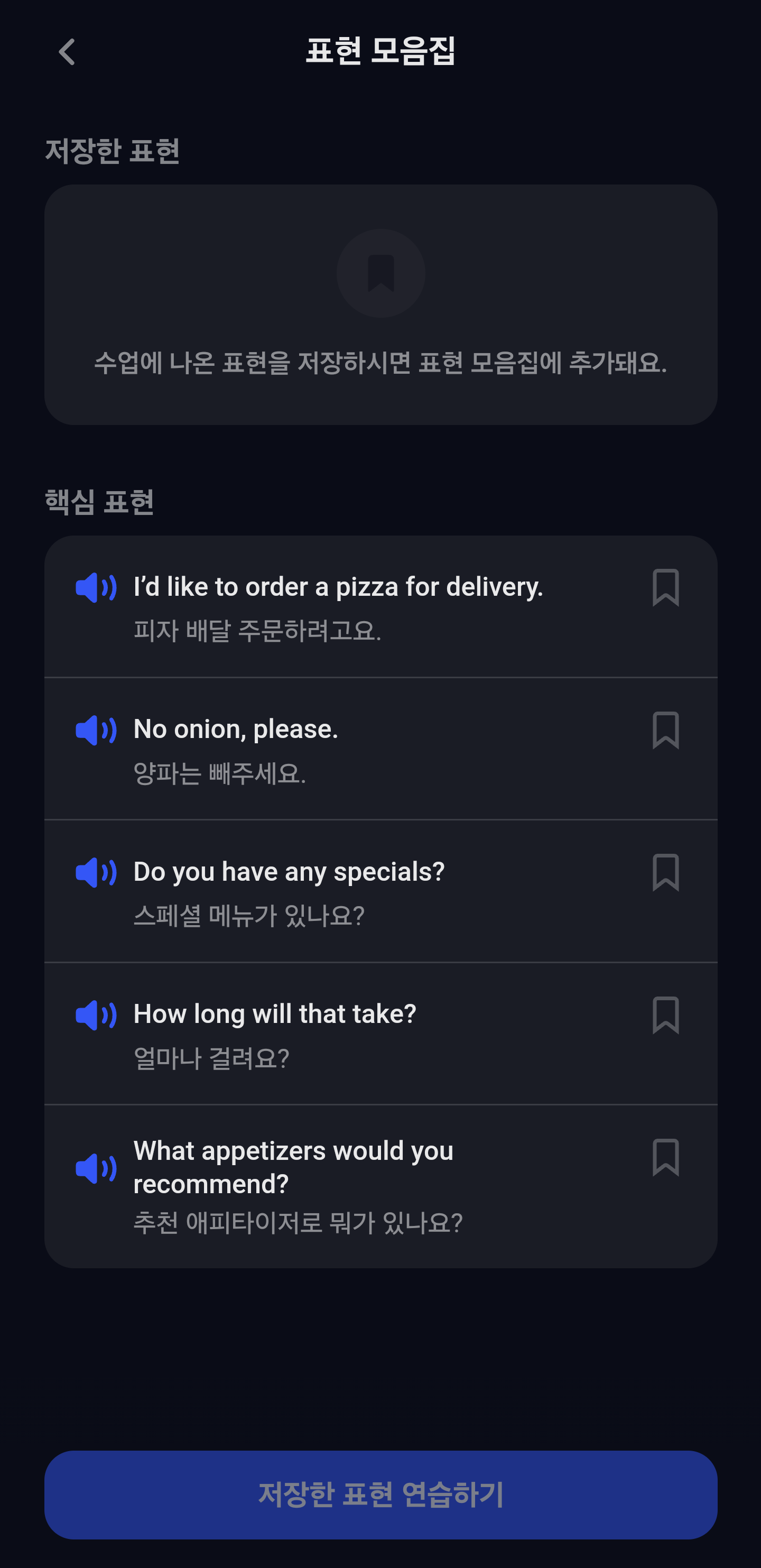Bookmark "Do you have any specials?"
The width and height of the screenshot is (761, 1568).
(x=665, y=872)
